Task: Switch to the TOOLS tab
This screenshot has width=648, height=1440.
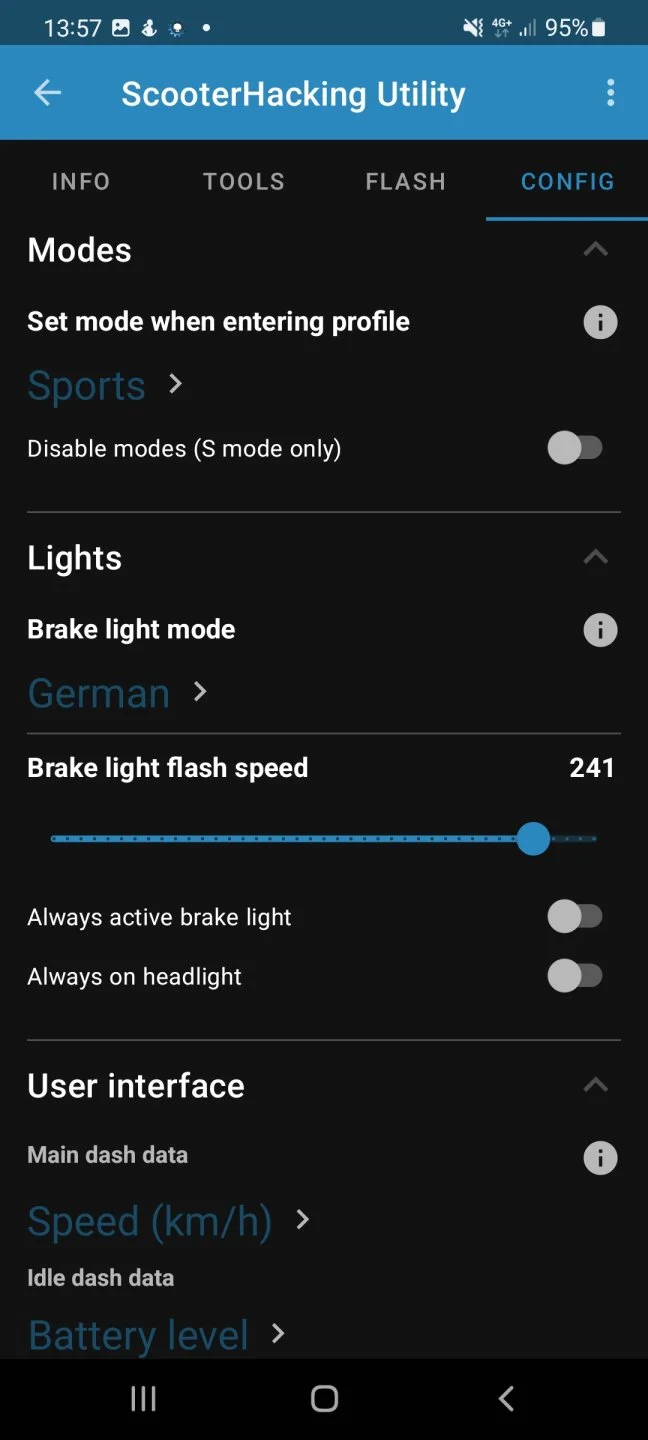Action: (x=243, y=181)
